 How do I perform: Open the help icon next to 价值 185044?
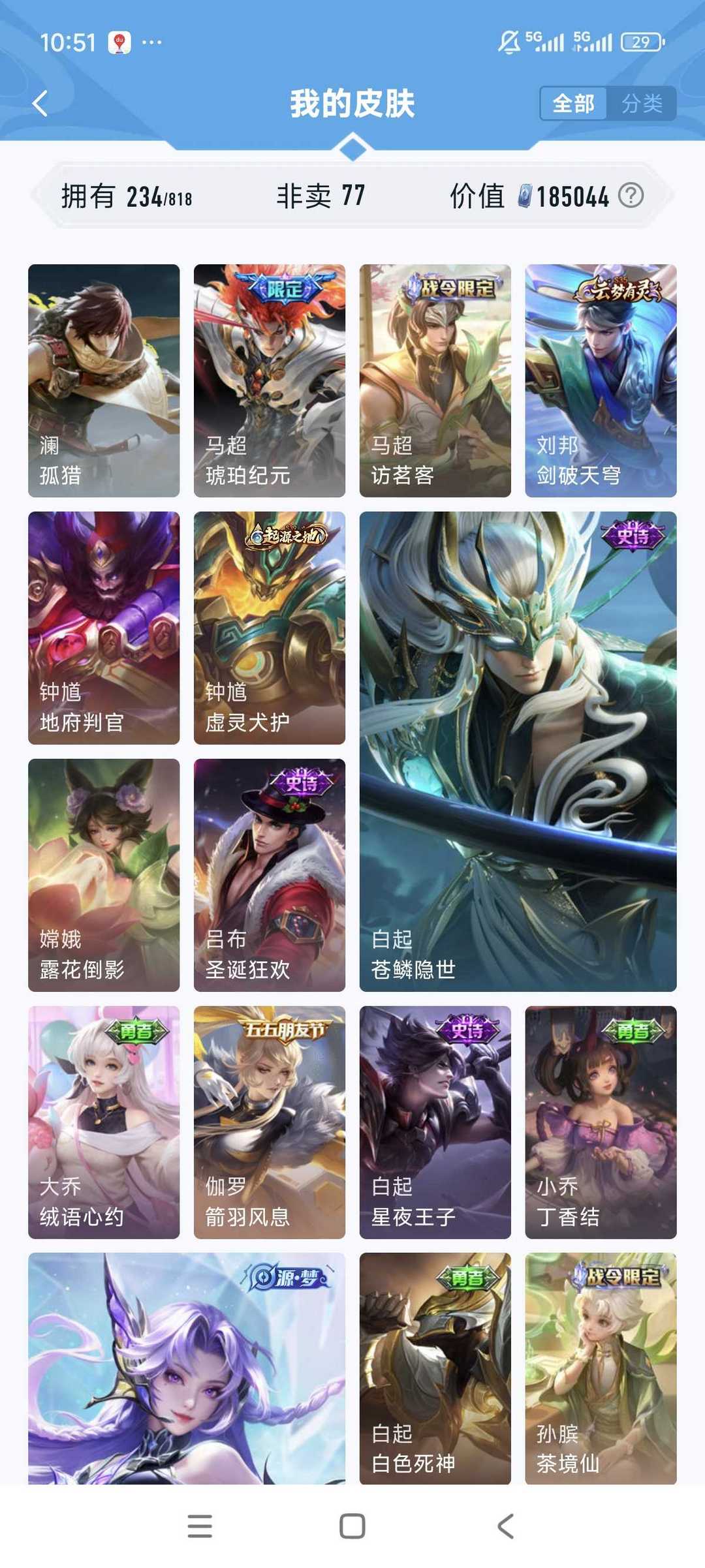click(631, 195)
